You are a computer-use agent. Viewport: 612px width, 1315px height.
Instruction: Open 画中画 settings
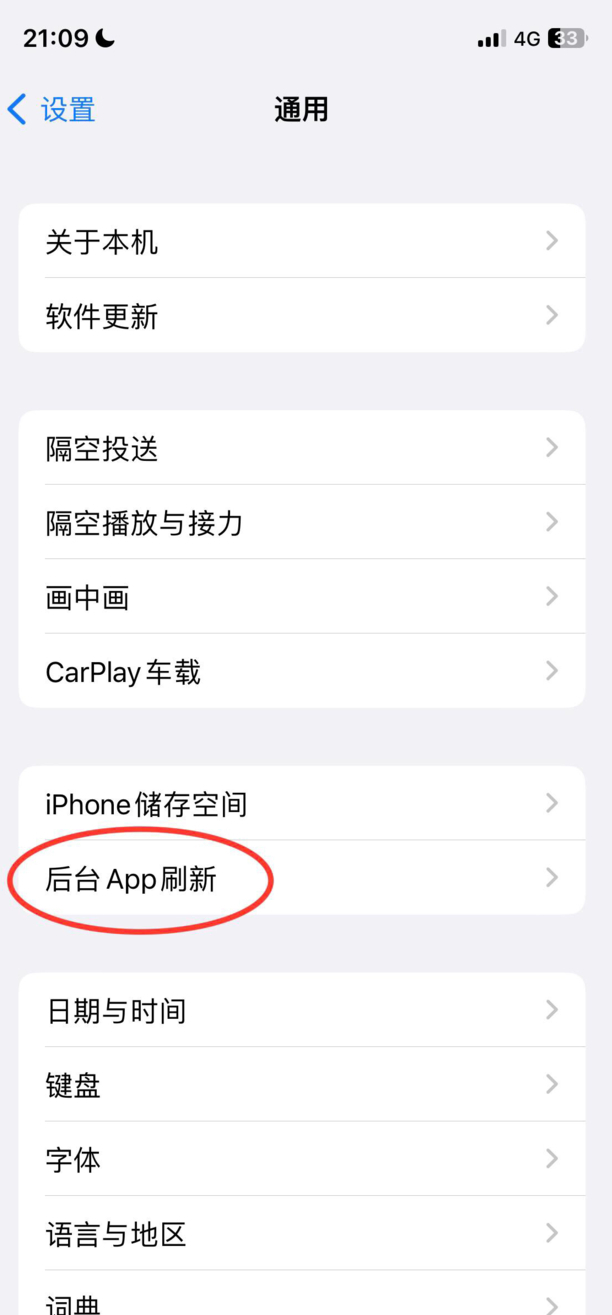(301, 597)
